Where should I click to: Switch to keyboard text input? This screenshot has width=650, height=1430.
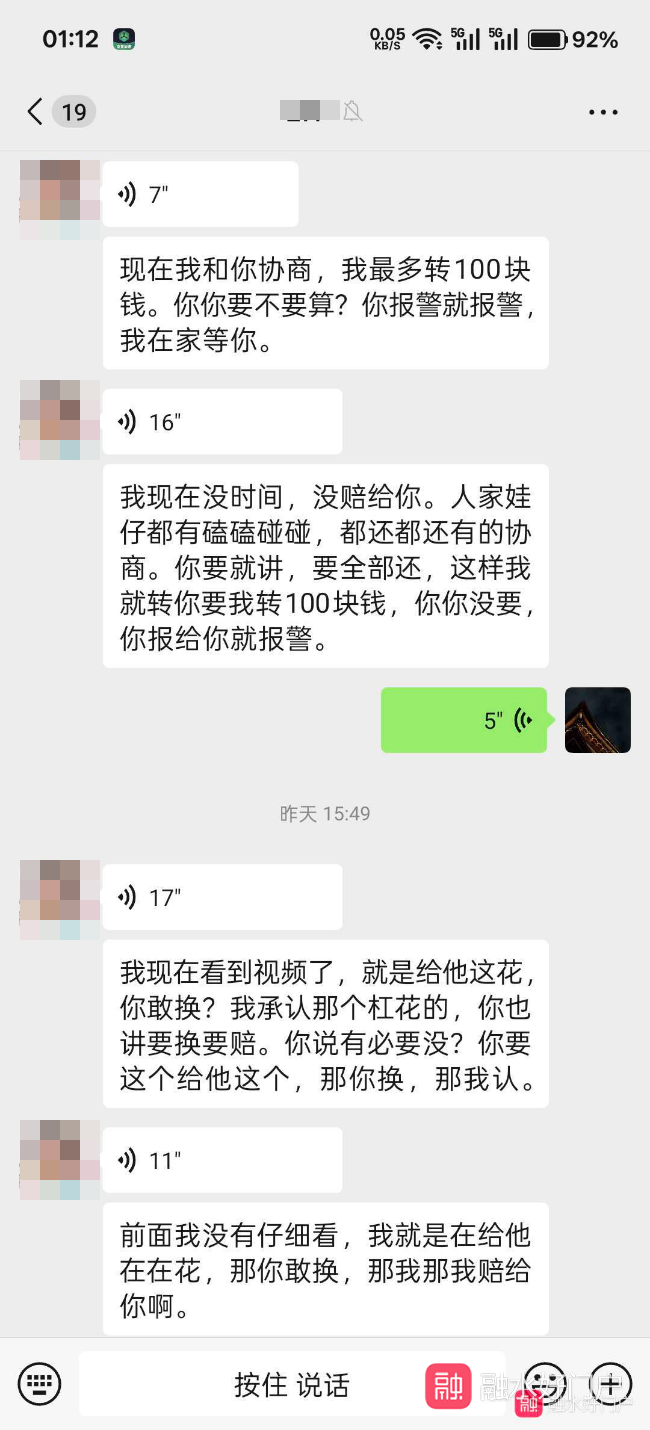(39, 1384)
